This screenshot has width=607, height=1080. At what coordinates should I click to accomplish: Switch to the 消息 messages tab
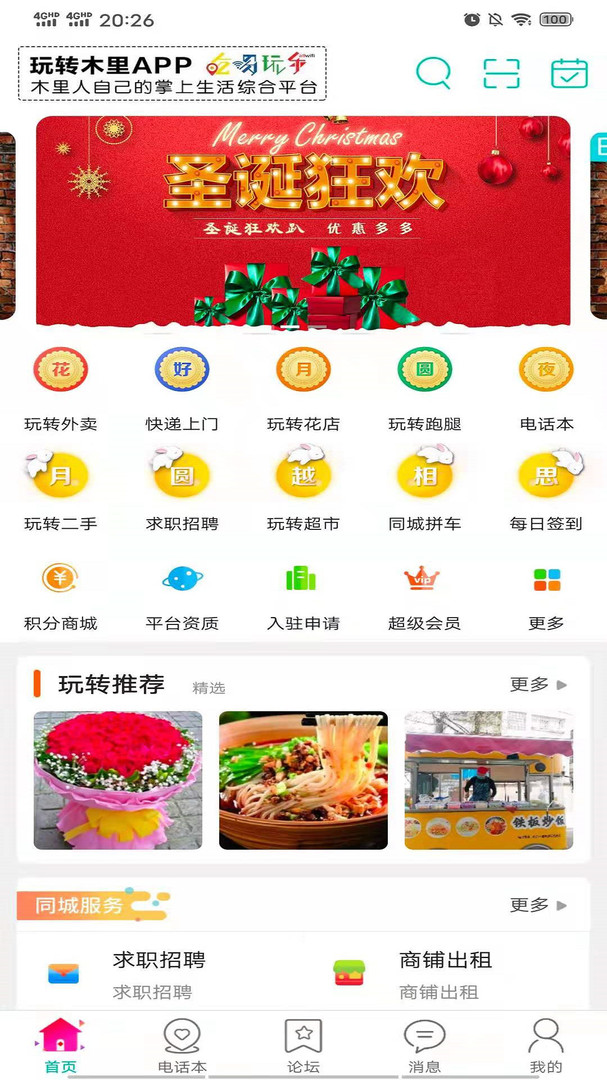pos(425,1046)
